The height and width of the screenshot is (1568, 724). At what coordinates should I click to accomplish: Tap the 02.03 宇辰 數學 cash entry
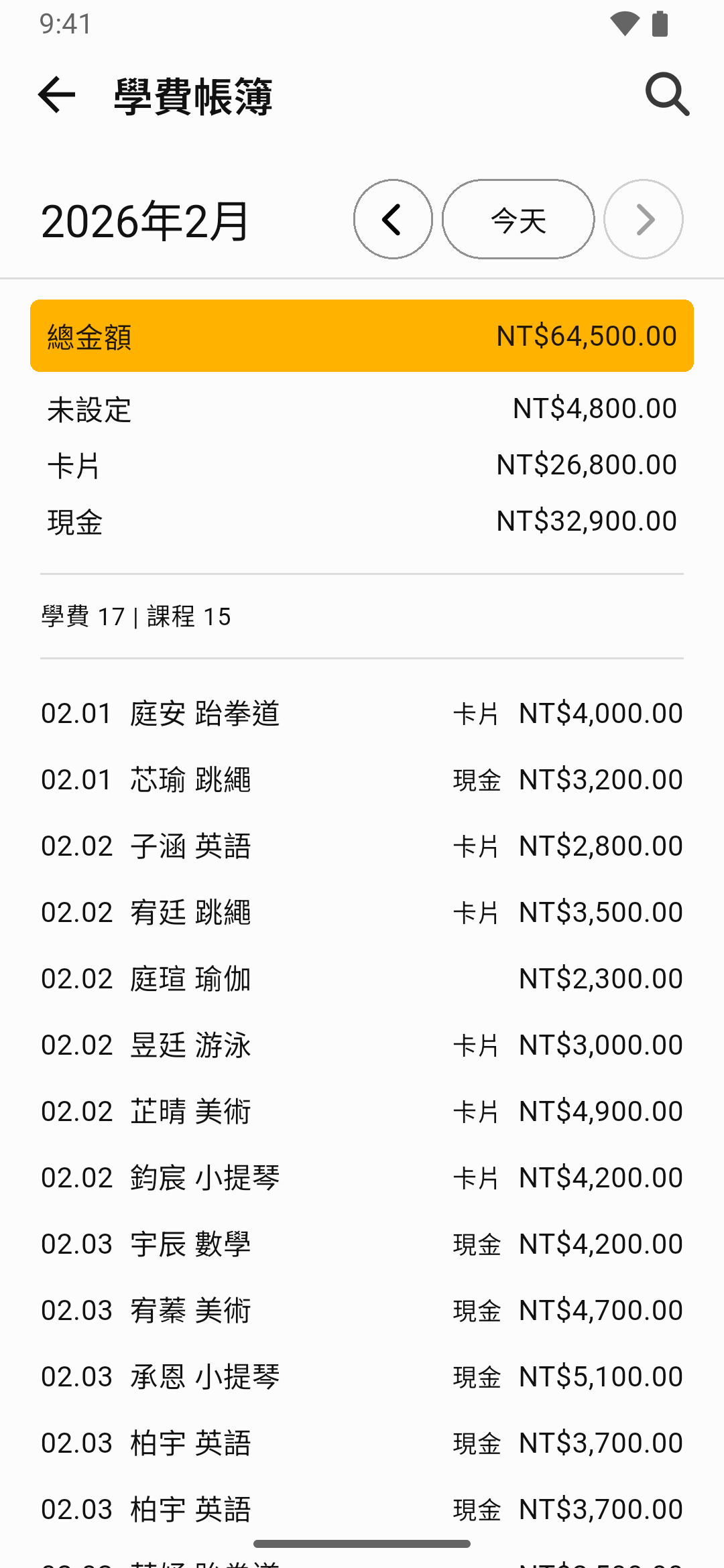coord(362,1243)
